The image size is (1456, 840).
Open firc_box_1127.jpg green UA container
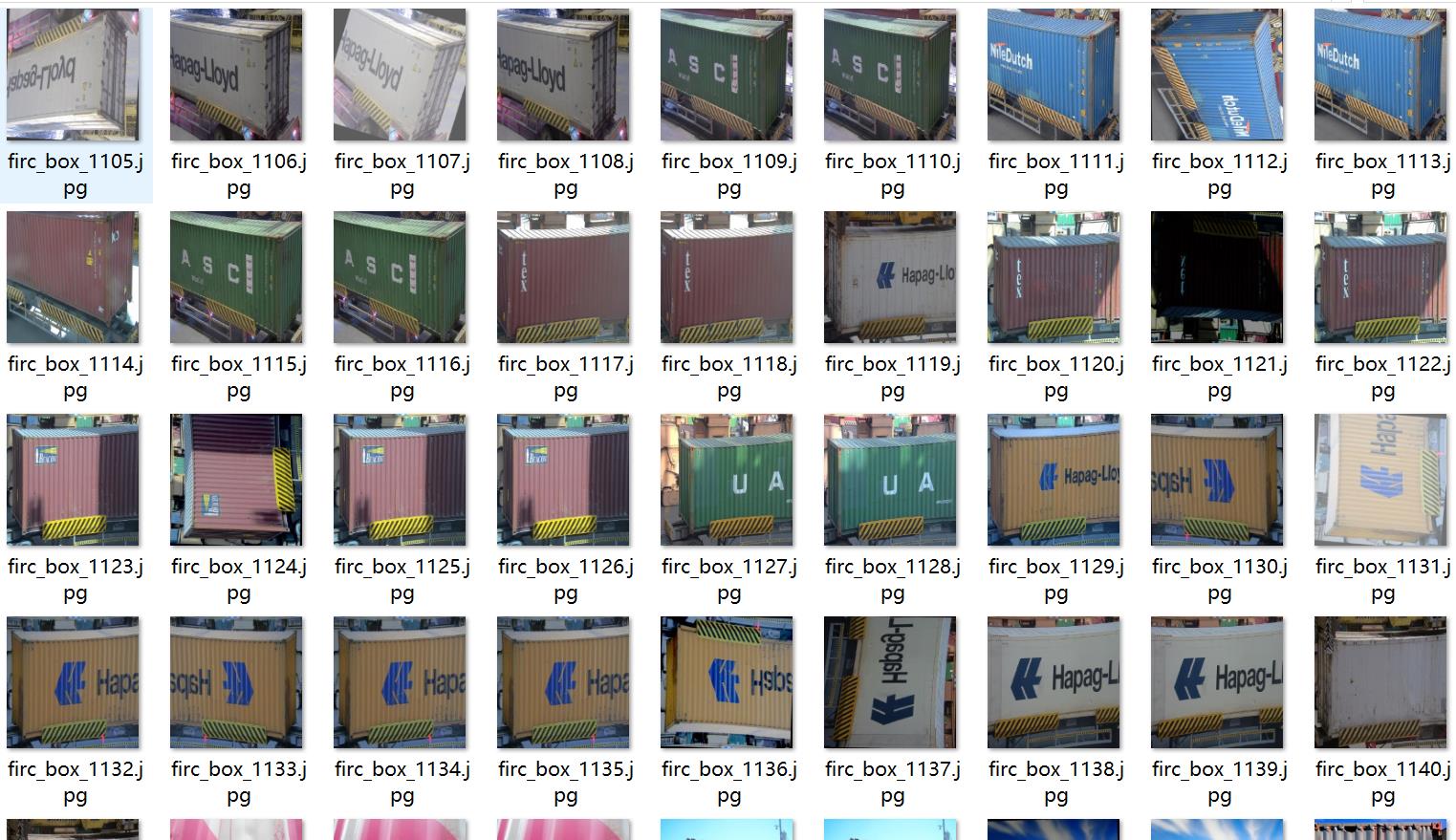pyautogui.click(x=727, y=481)
